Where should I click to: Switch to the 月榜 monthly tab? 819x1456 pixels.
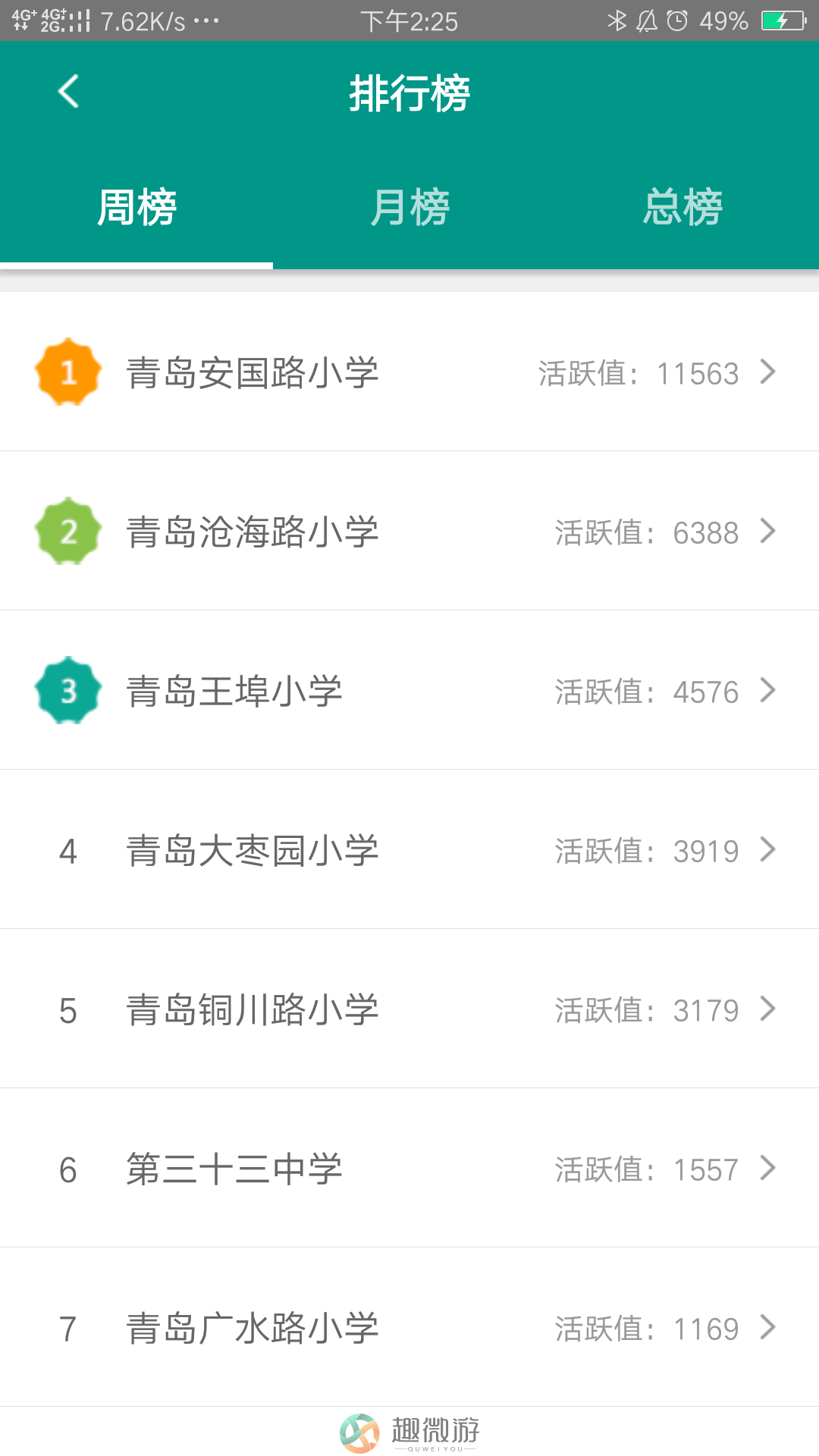409,207
